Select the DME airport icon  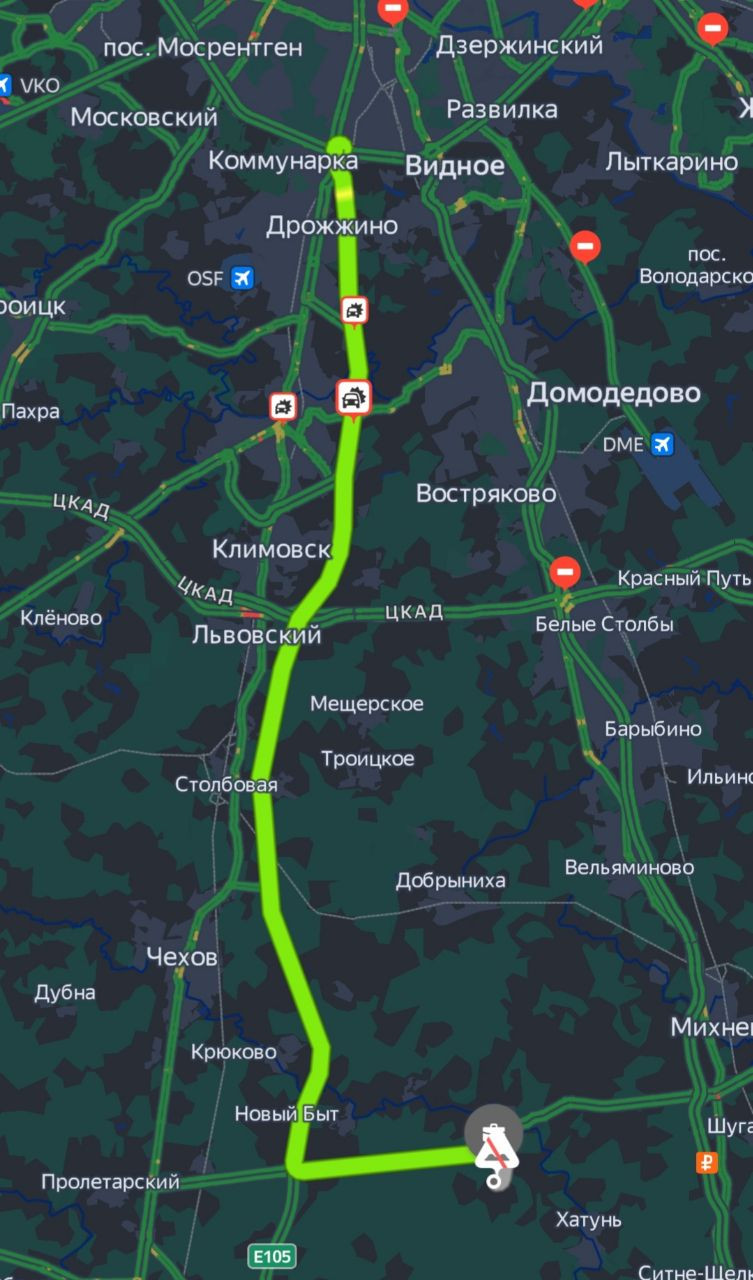[x=662, y=444]
